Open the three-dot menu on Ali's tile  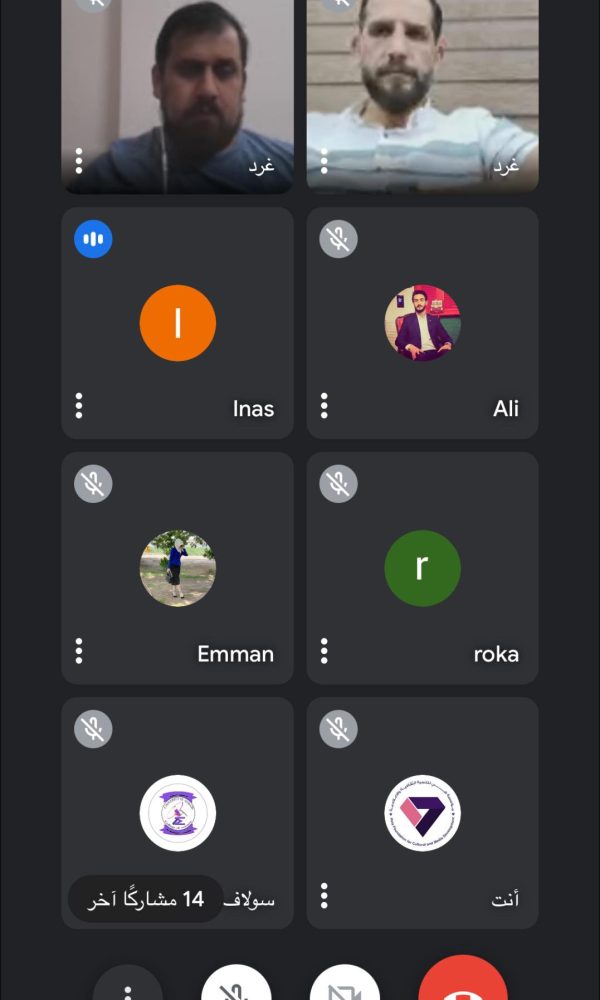click(324, 406)
